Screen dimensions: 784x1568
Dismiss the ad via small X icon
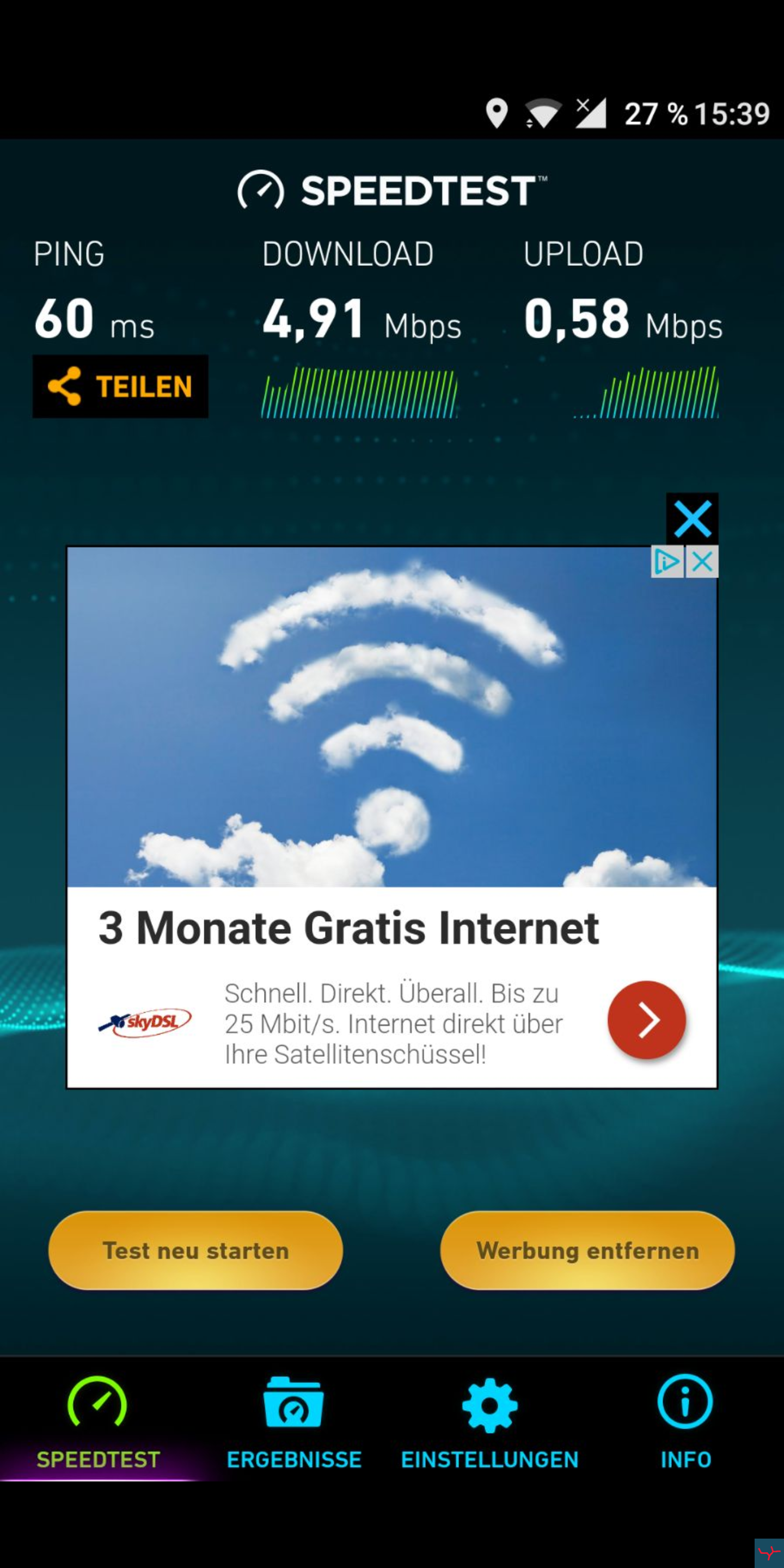[702, 561]
